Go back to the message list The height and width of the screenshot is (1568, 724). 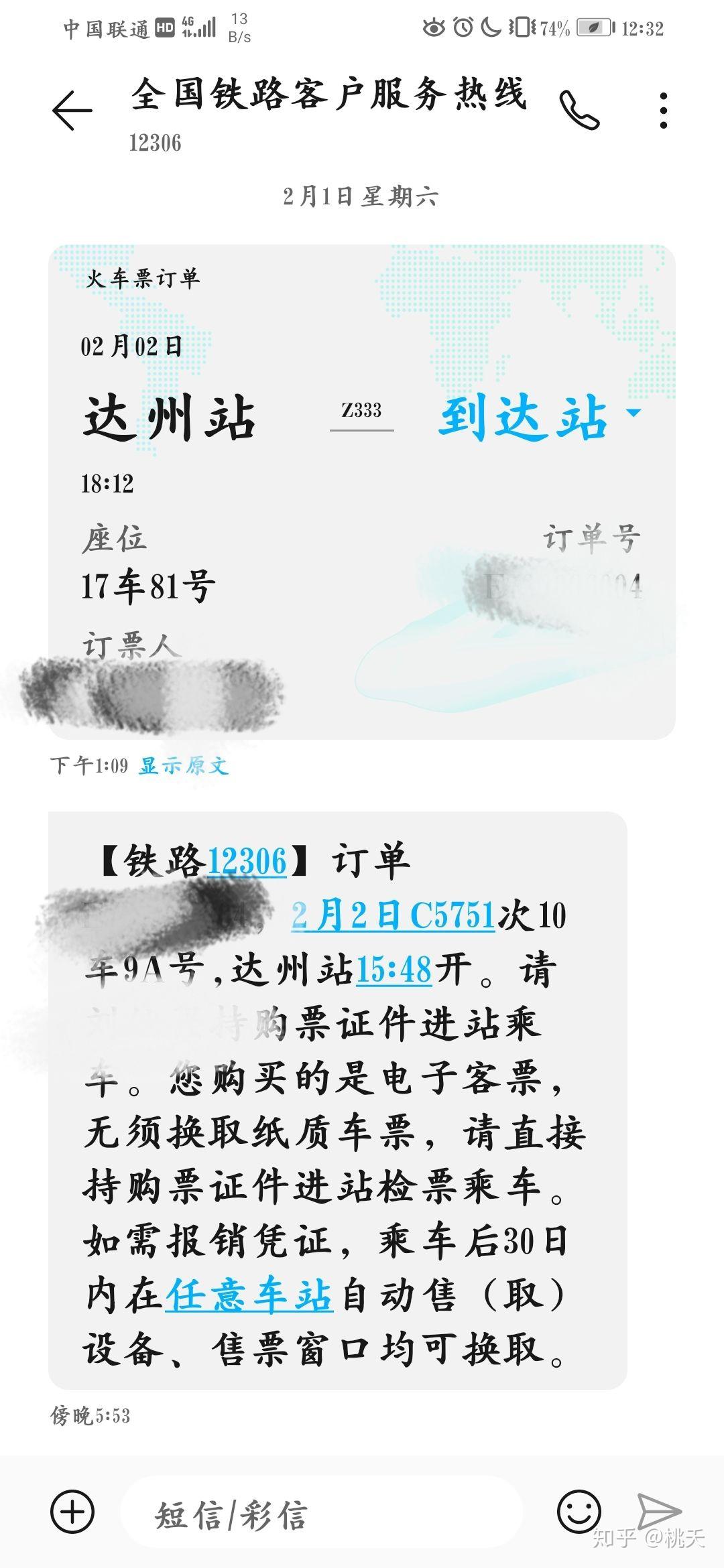72,109
